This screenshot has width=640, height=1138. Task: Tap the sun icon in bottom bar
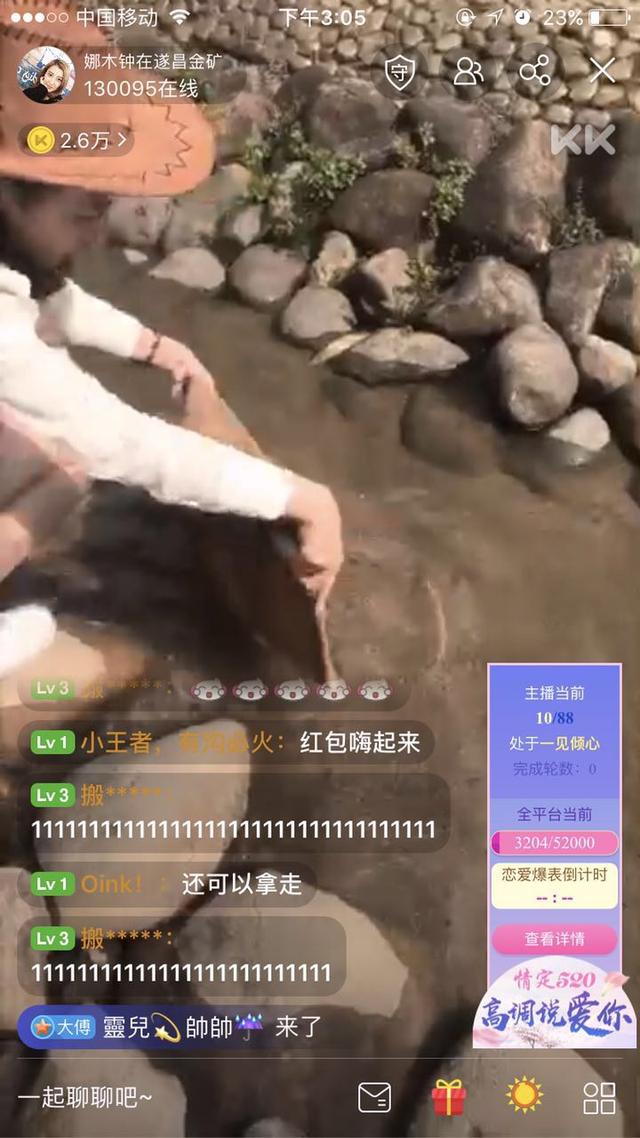[524, 1096]
